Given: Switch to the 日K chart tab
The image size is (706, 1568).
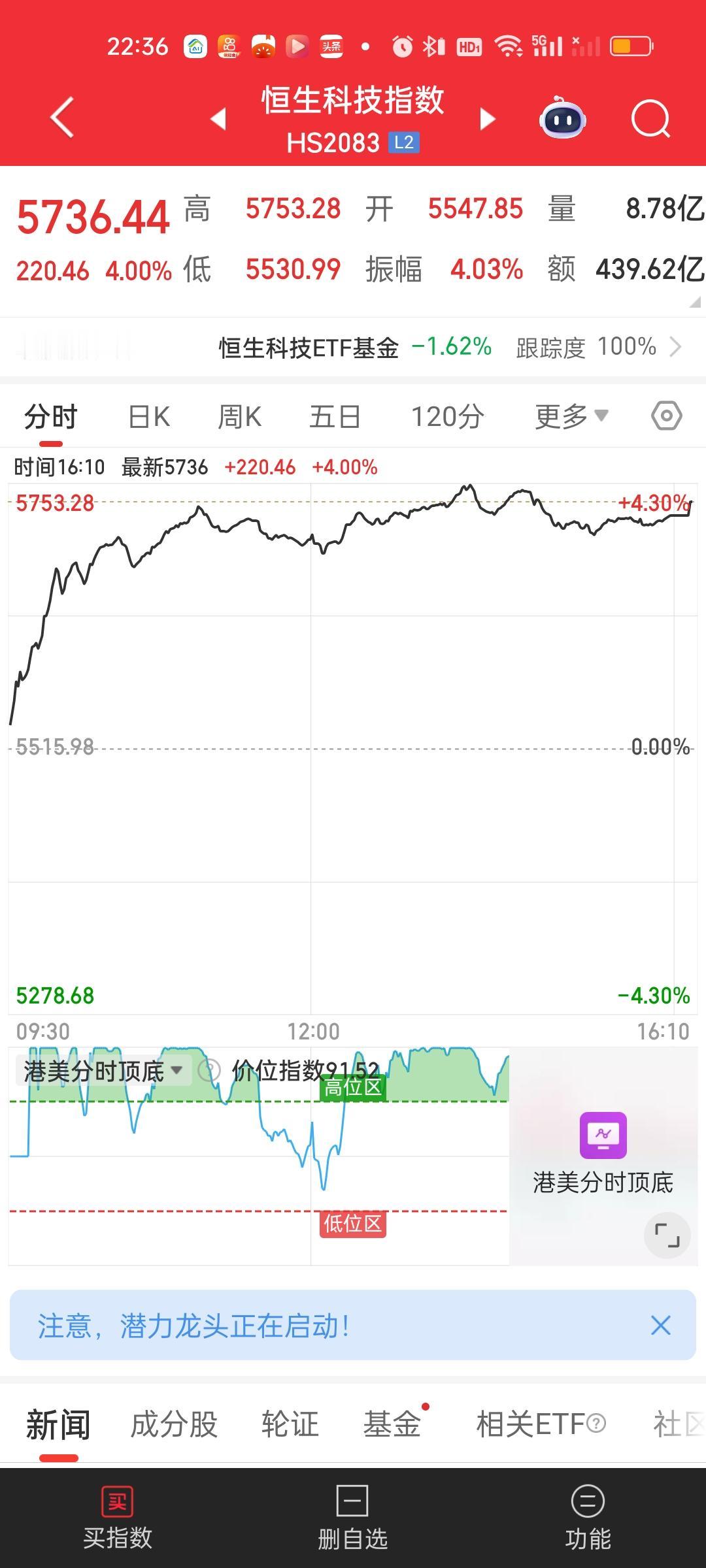Looking at the screenshot, I should (x=149, y=417).
